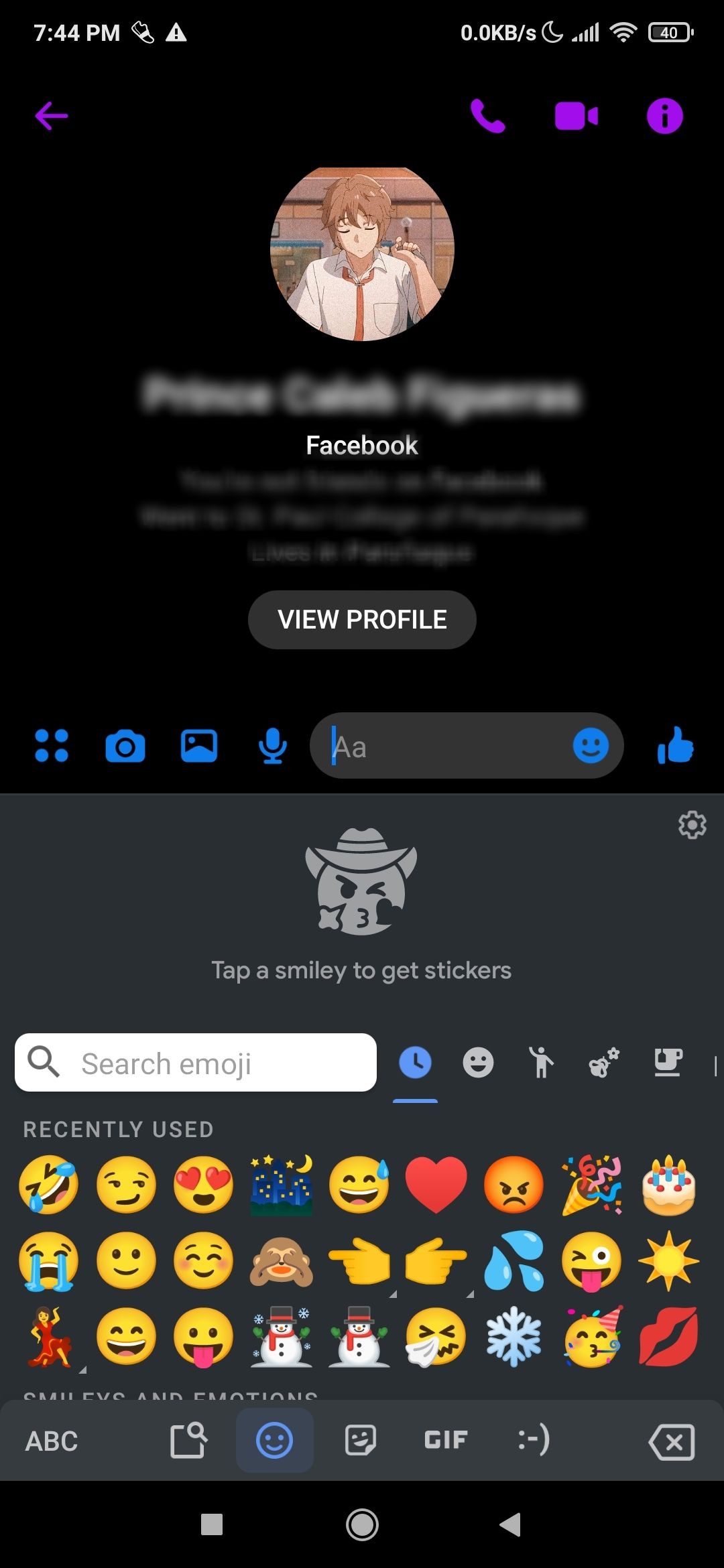The image size is (724, 1568).
Task: Start a video call
Action: coord(576,115)
